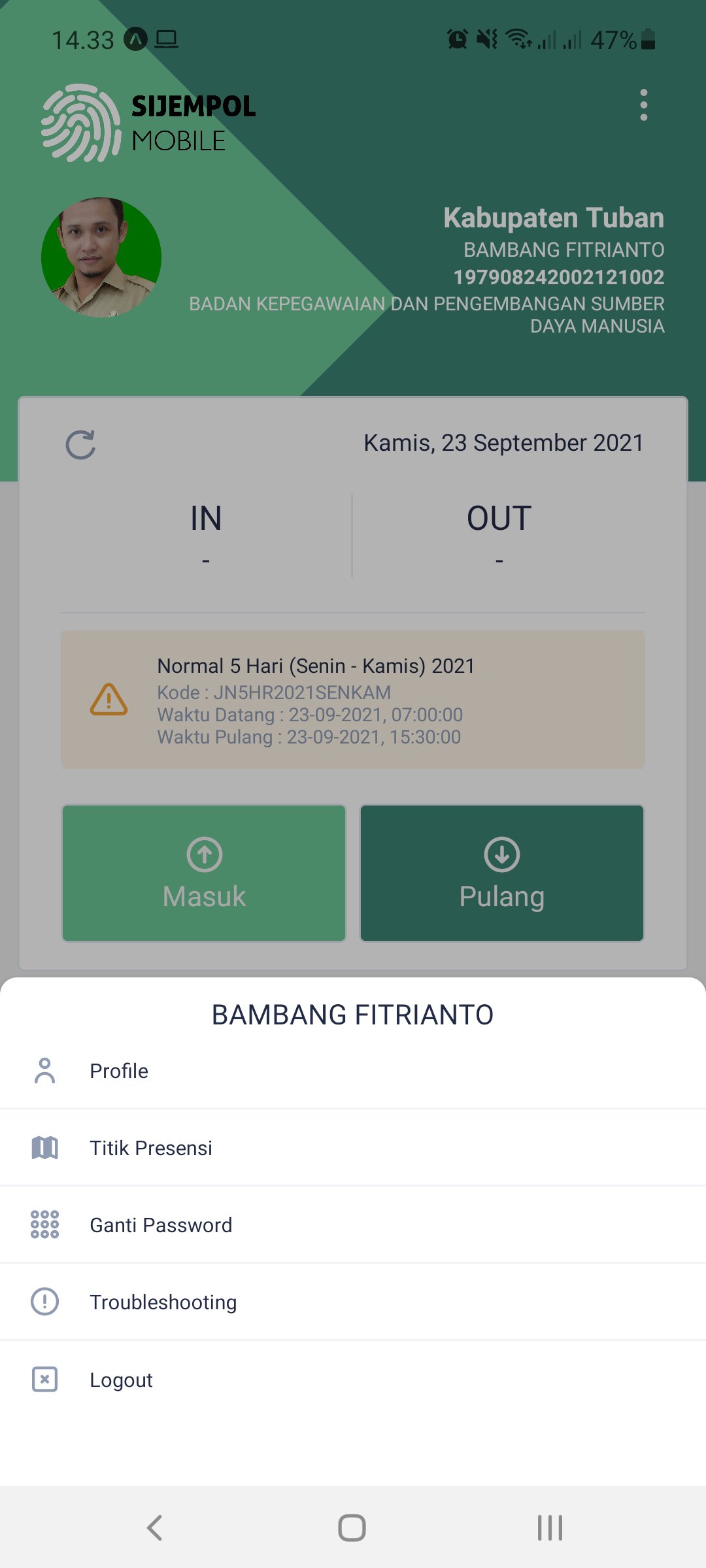Tap the system back button
The height and width of the screenshot is (1568, 706).
155,1527
